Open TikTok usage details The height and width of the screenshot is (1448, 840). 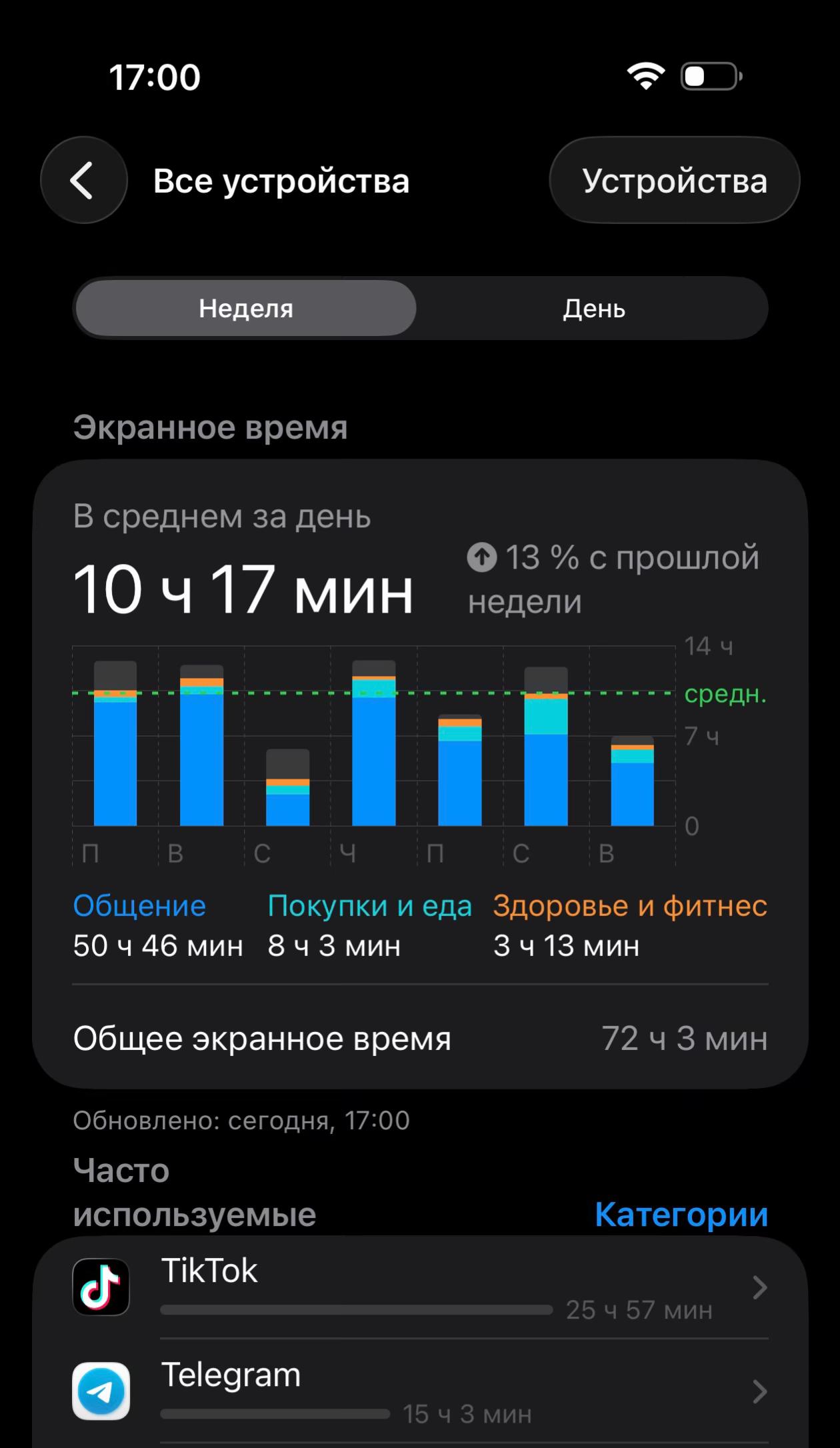click(x=420, y=1287)
